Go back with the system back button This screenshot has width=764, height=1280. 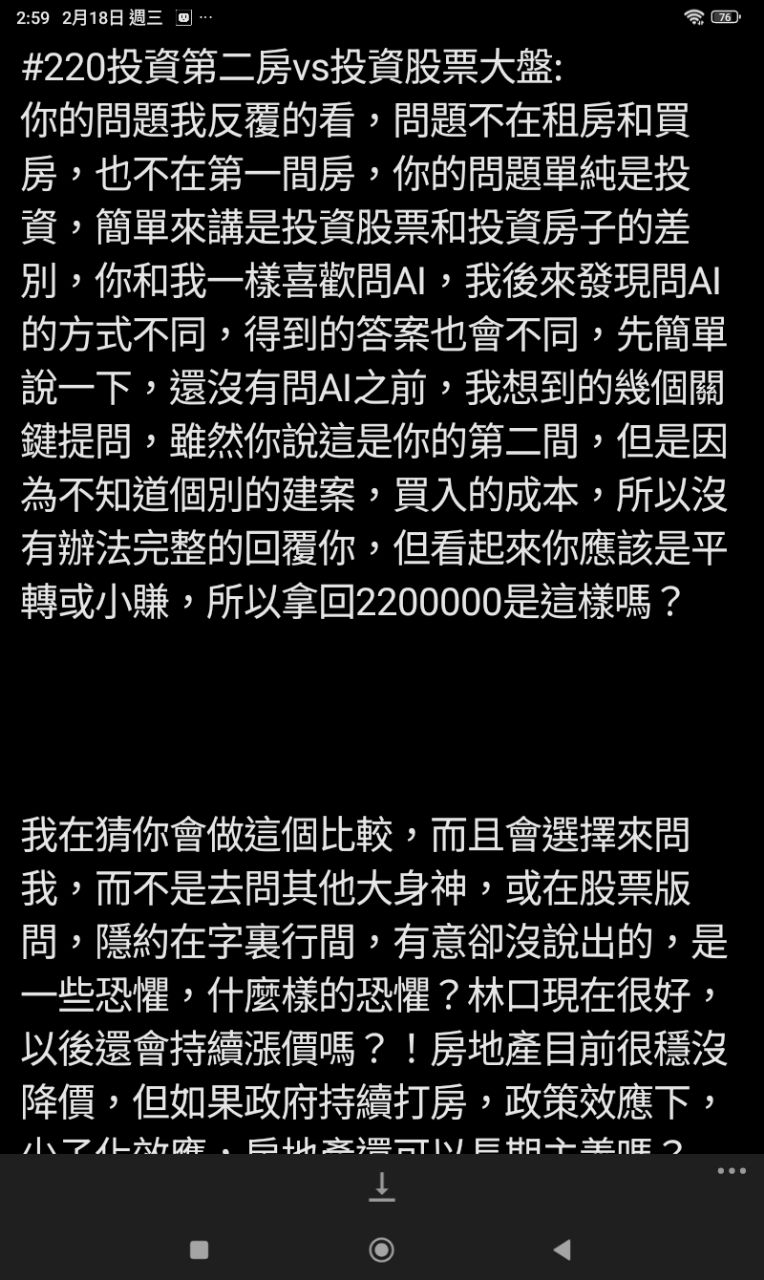562,1249
